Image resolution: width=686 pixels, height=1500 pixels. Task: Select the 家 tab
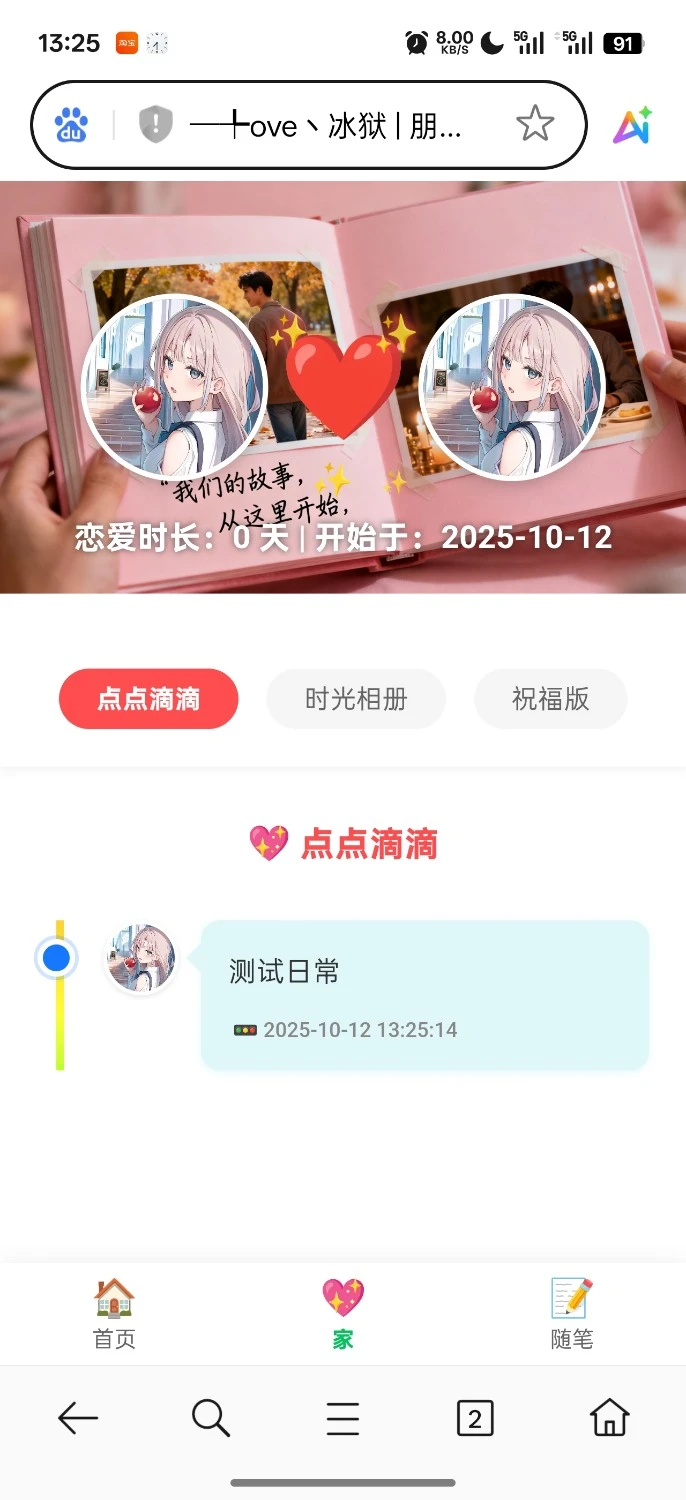point(343,1314)
